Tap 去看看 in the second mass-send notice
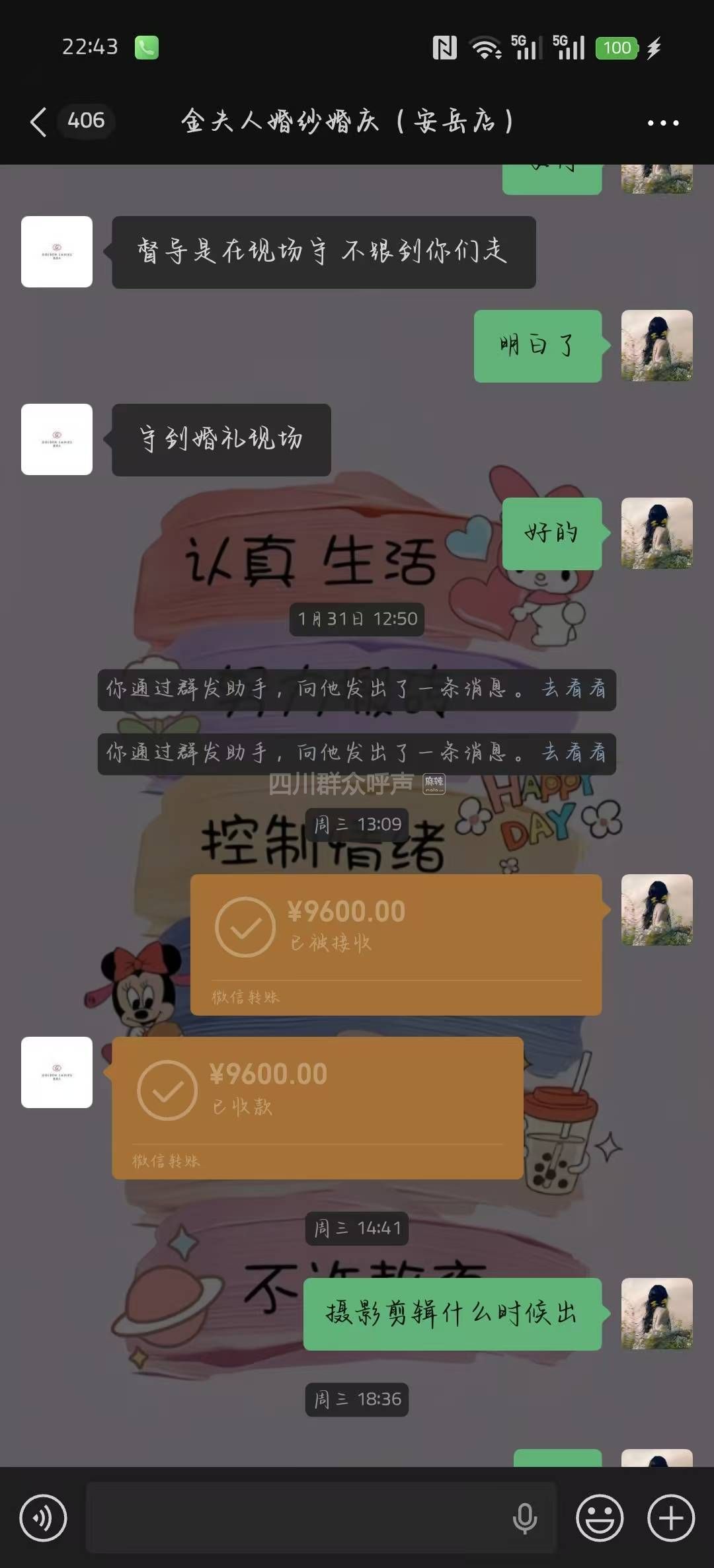This screenshot has height=1568, width=714. coord(574,753)
